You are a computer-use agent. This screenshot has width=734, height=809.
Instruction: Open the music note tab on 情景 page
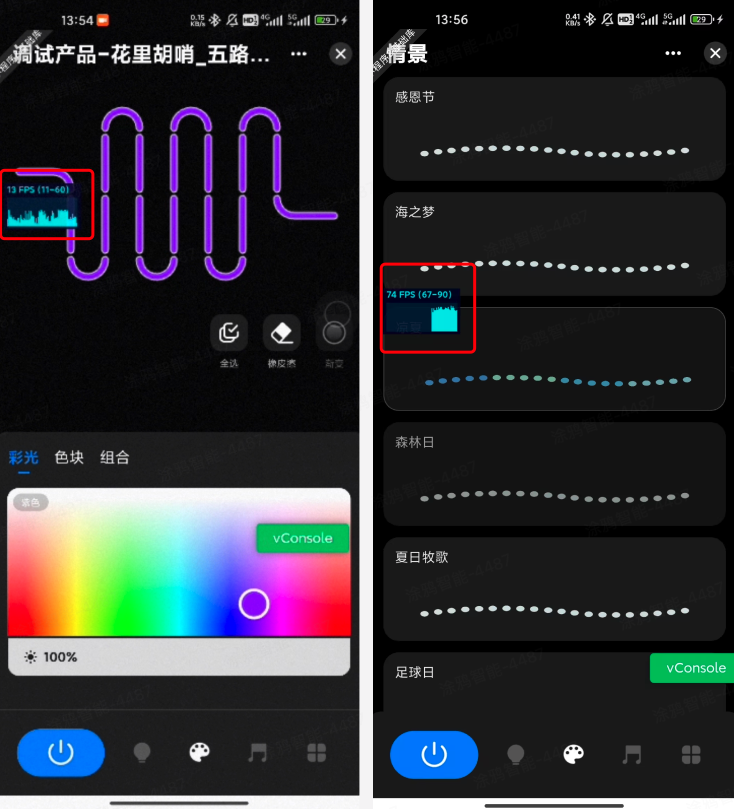[x=631, y=754]
